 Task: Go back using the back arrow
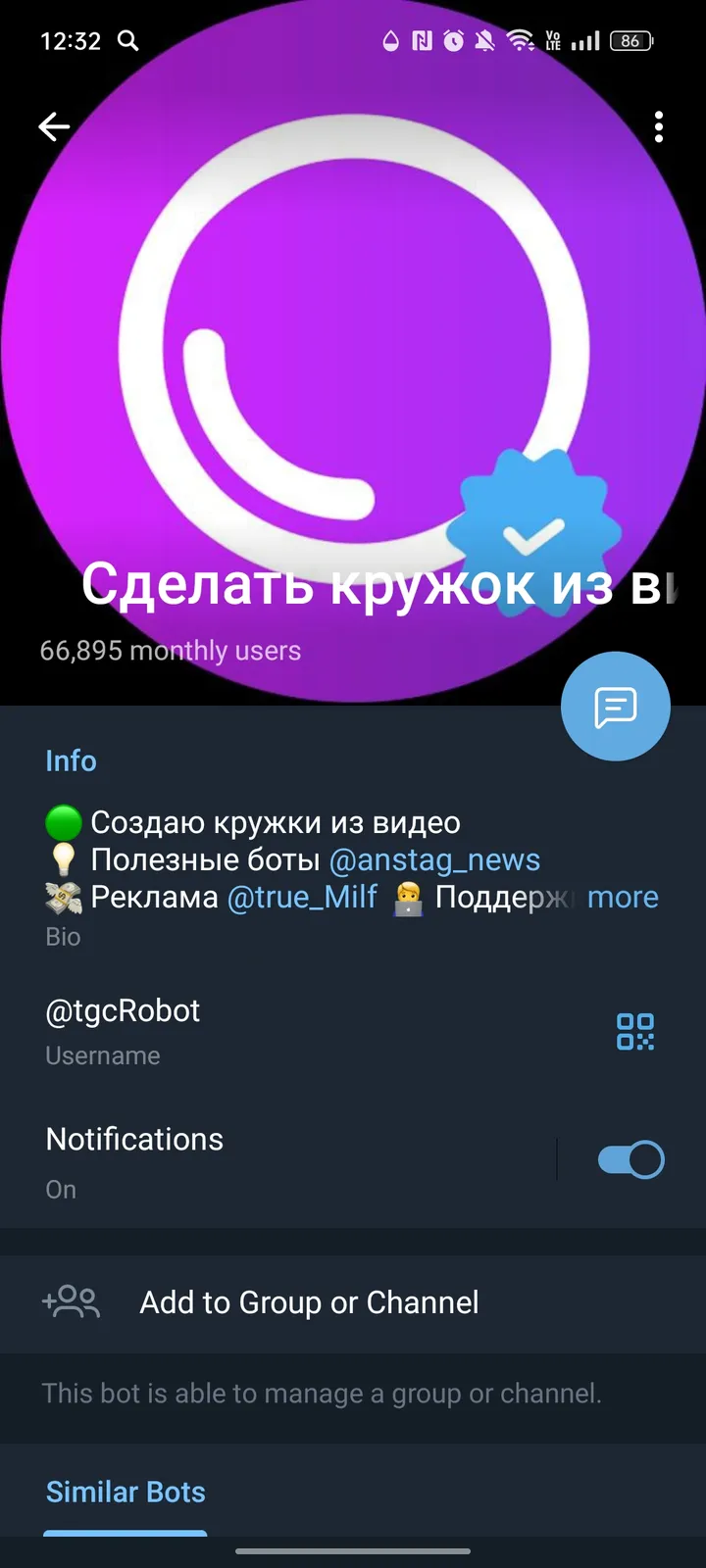[x=54, y=126]
